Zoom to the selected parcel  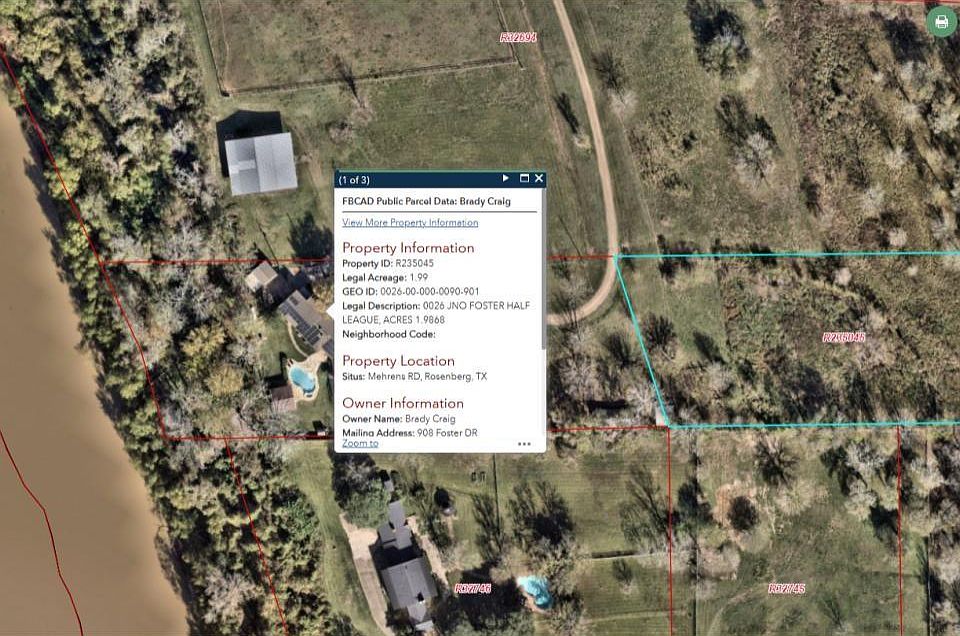[360, 443]
